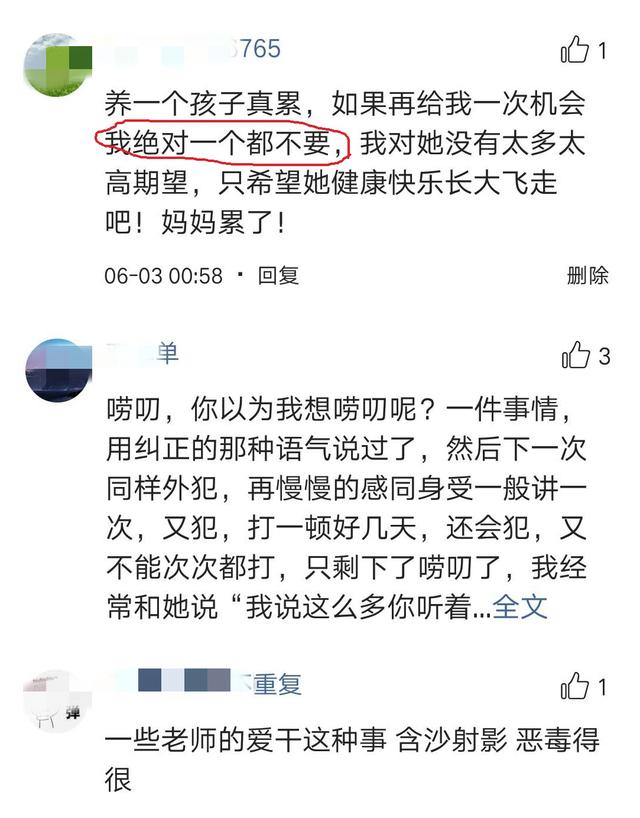The height and width of the screenshot is (818, 640).
Task: Open the username ending in 765
Action: pyautogui.click(x=192, y=49)
